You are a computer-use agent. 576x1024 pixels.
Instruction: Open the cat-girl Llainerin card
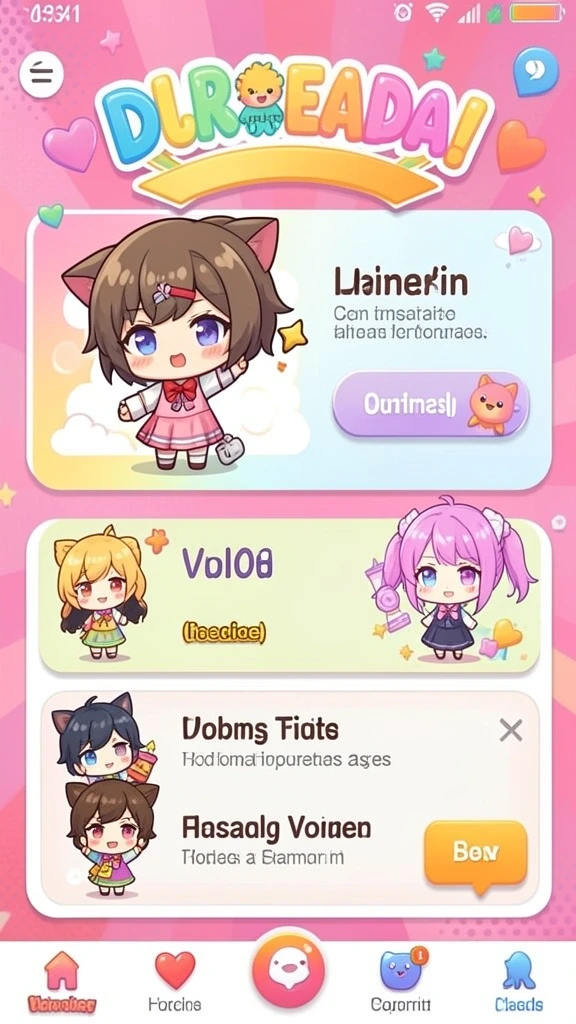[289, 350]
